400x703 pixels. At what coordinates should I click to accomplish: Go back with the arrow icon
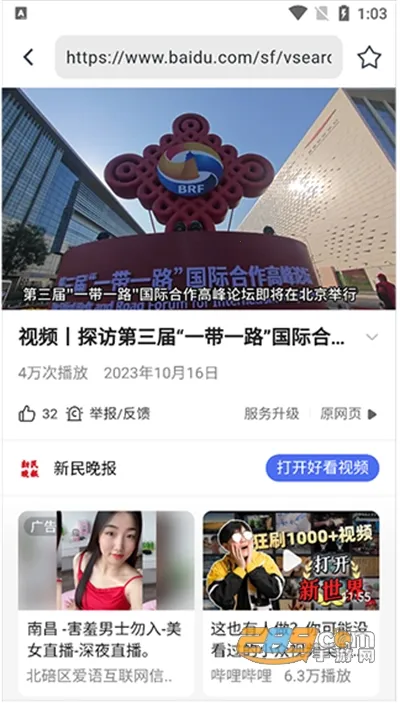pos(28,57)
